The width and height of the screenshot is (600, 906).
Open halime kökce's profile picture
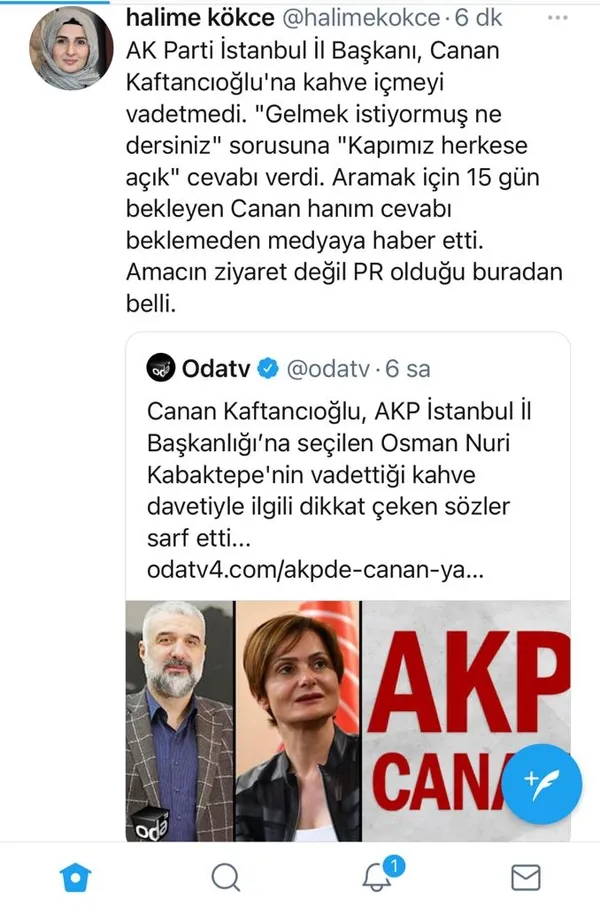pos(71,53)
